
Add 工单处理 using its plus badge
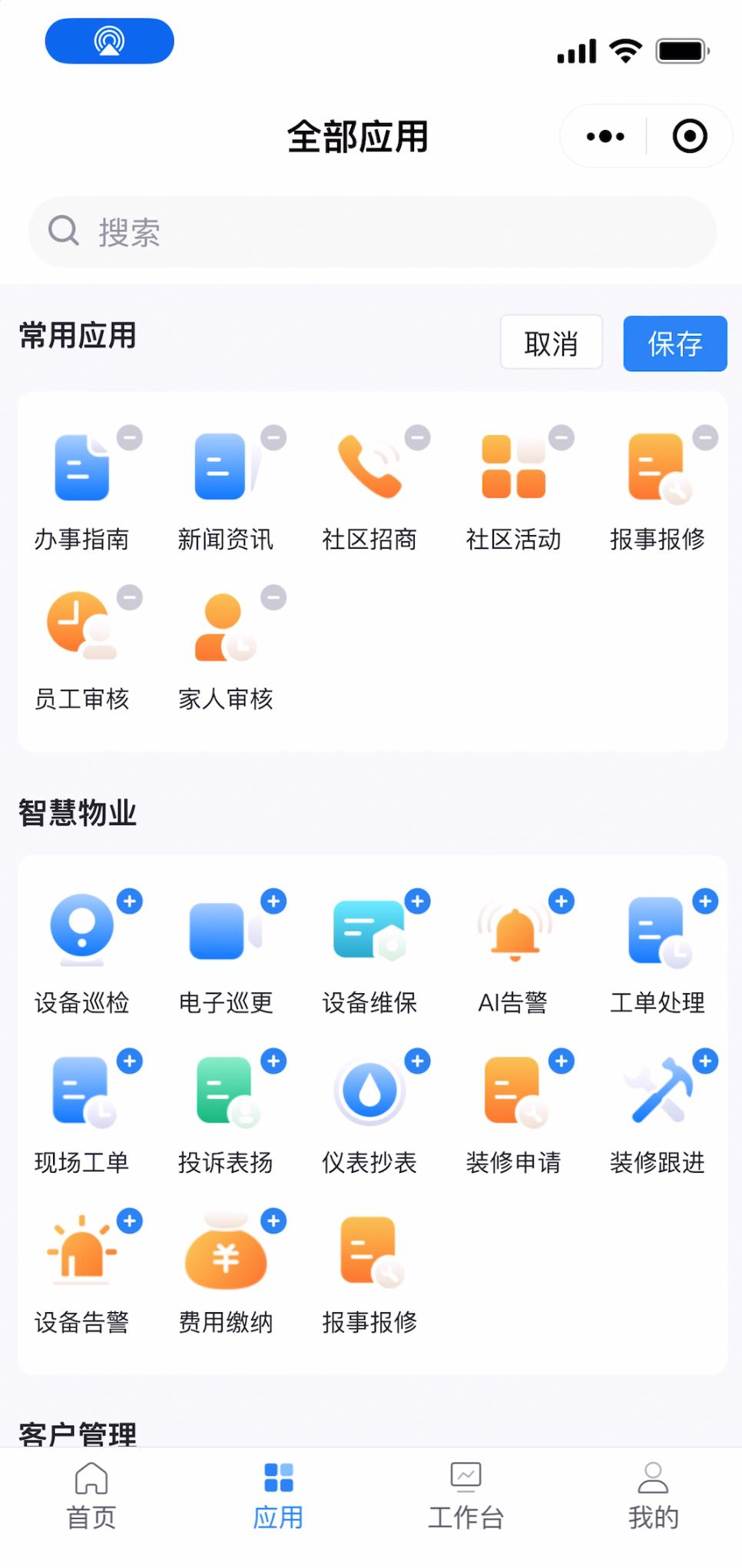(705, 901)
